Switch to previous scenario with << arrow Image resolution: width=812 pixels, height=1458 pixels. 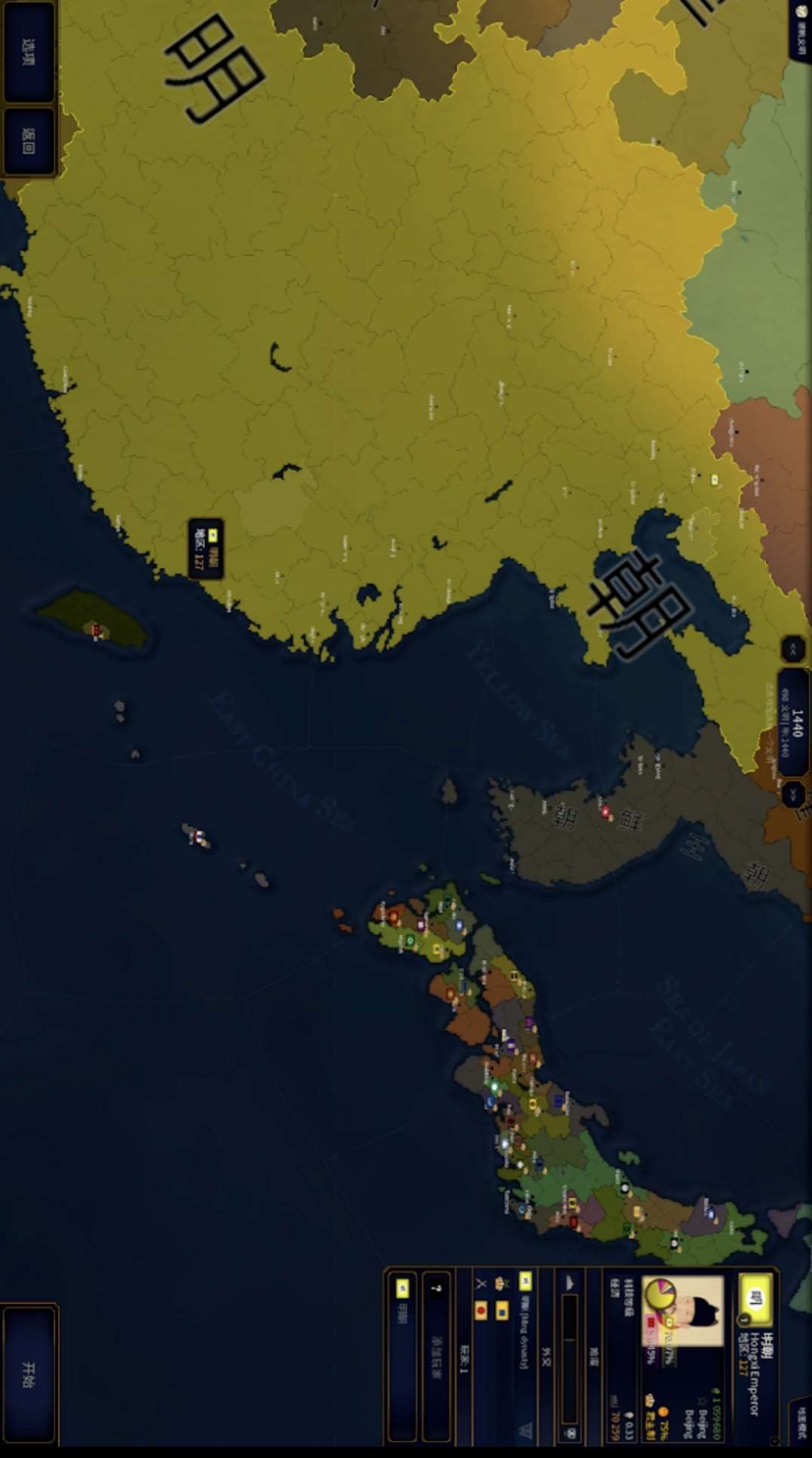click(793, 648)
